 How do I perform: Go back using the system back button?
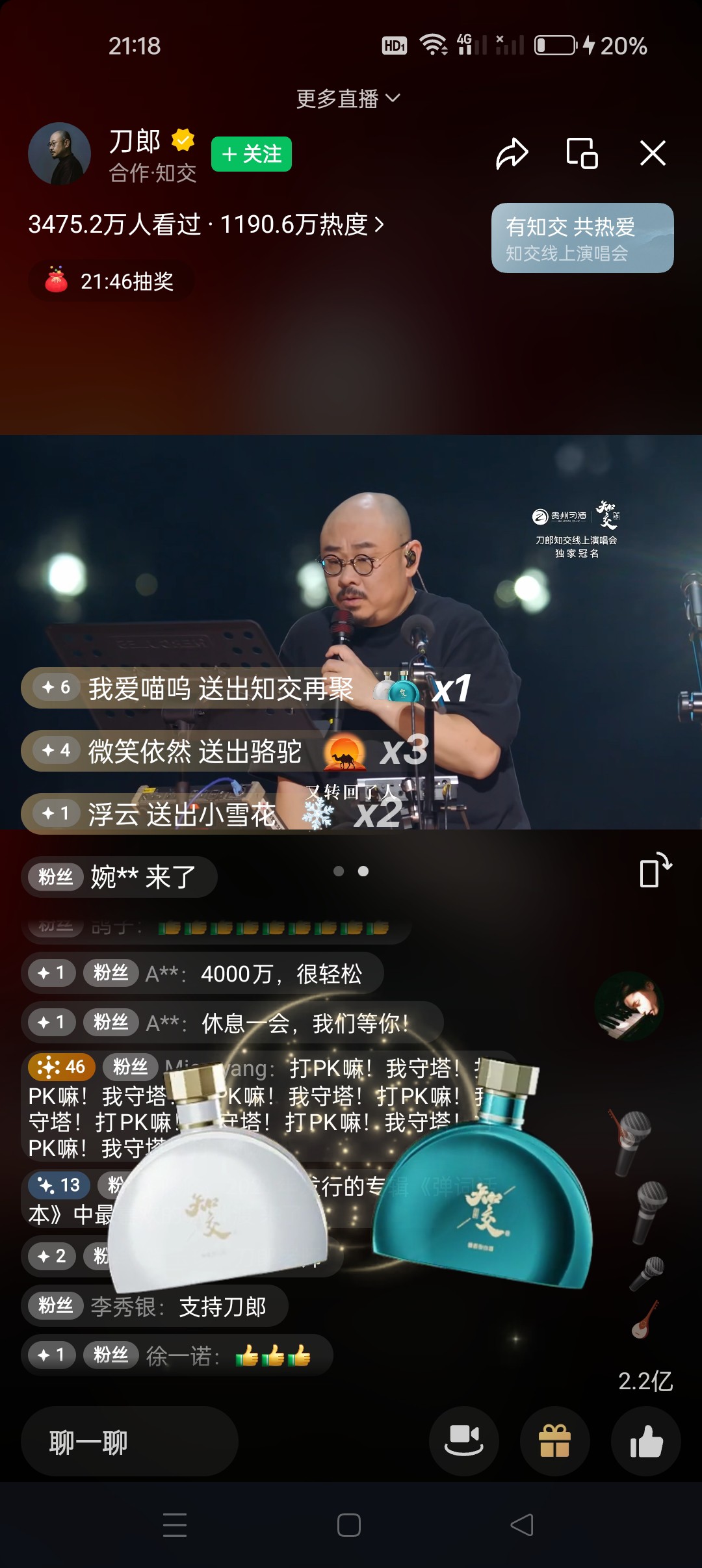[522, 1524]
